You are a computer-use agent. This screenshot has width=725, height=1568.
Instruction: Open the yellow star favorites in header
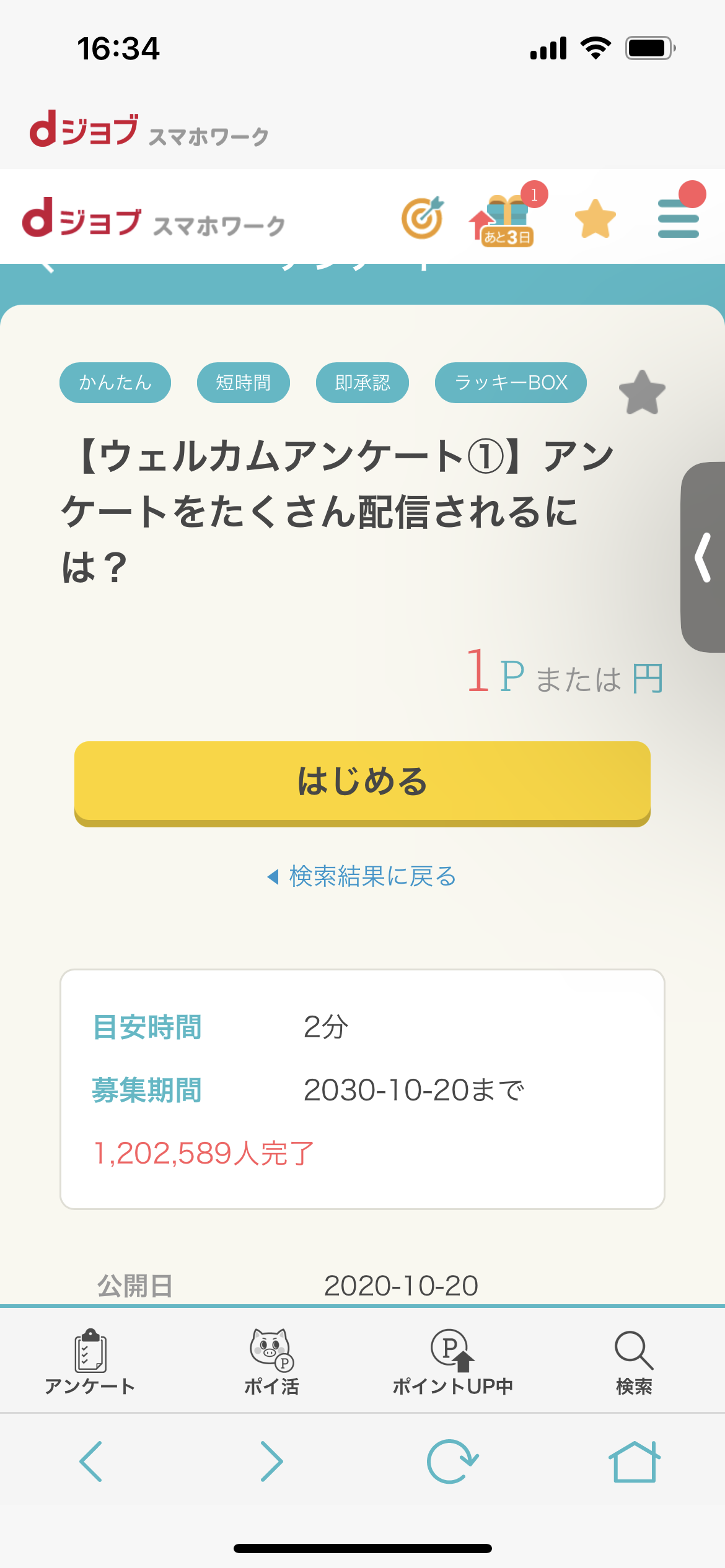coord(595,219)
